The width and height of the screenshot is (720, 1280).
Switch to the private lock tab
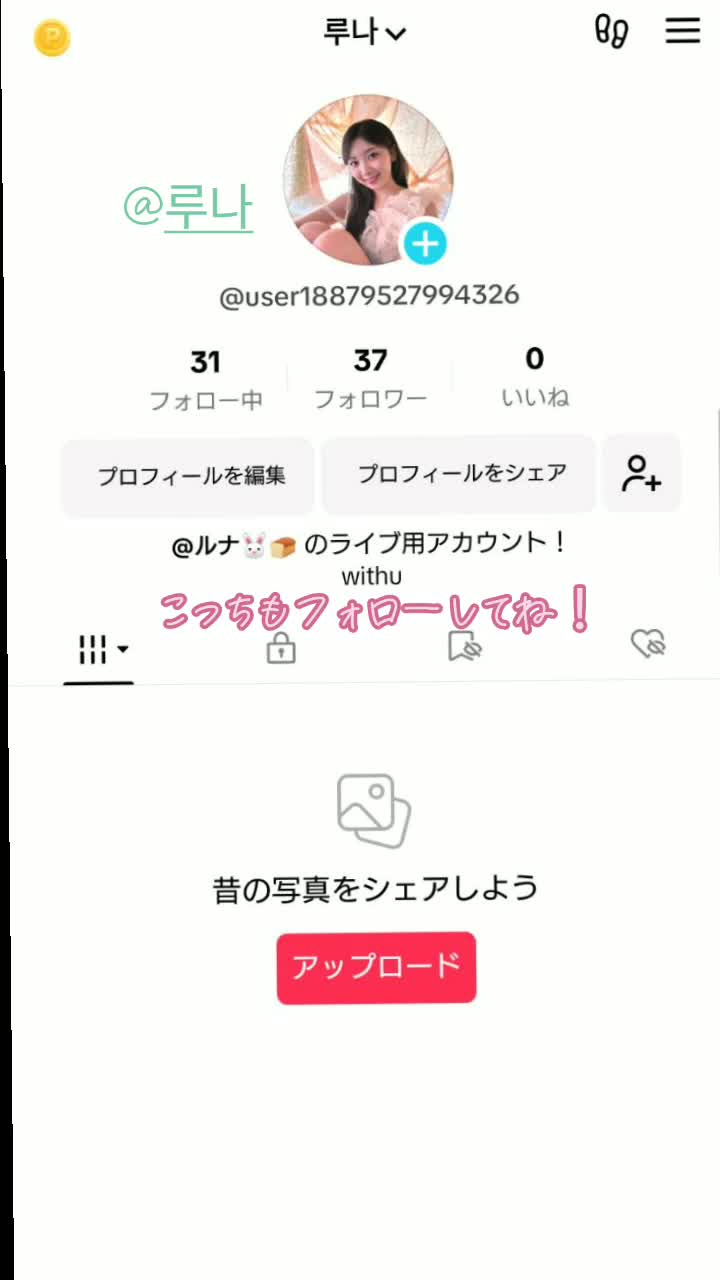coord(281,650)
